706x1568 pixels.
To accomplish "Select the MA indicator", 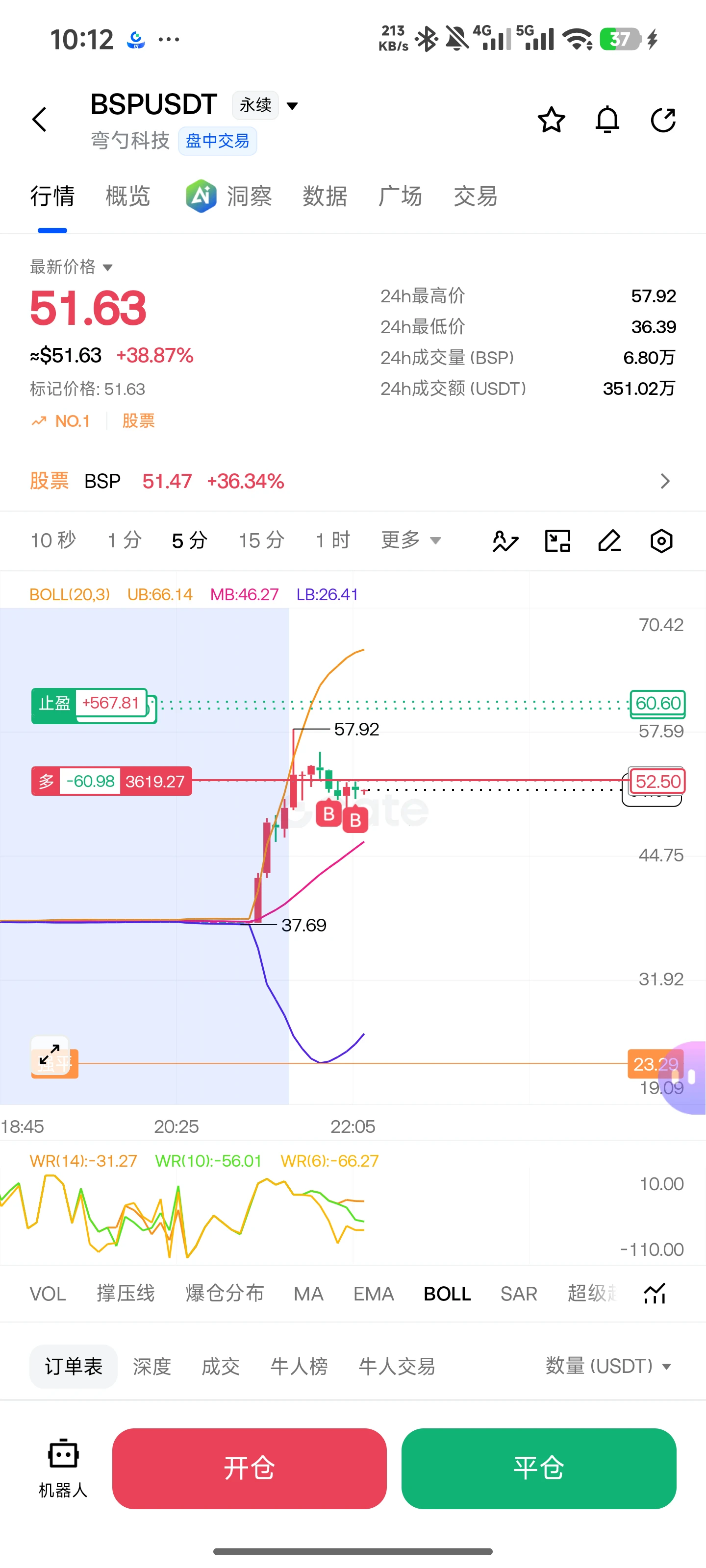I will [308, 1294].
